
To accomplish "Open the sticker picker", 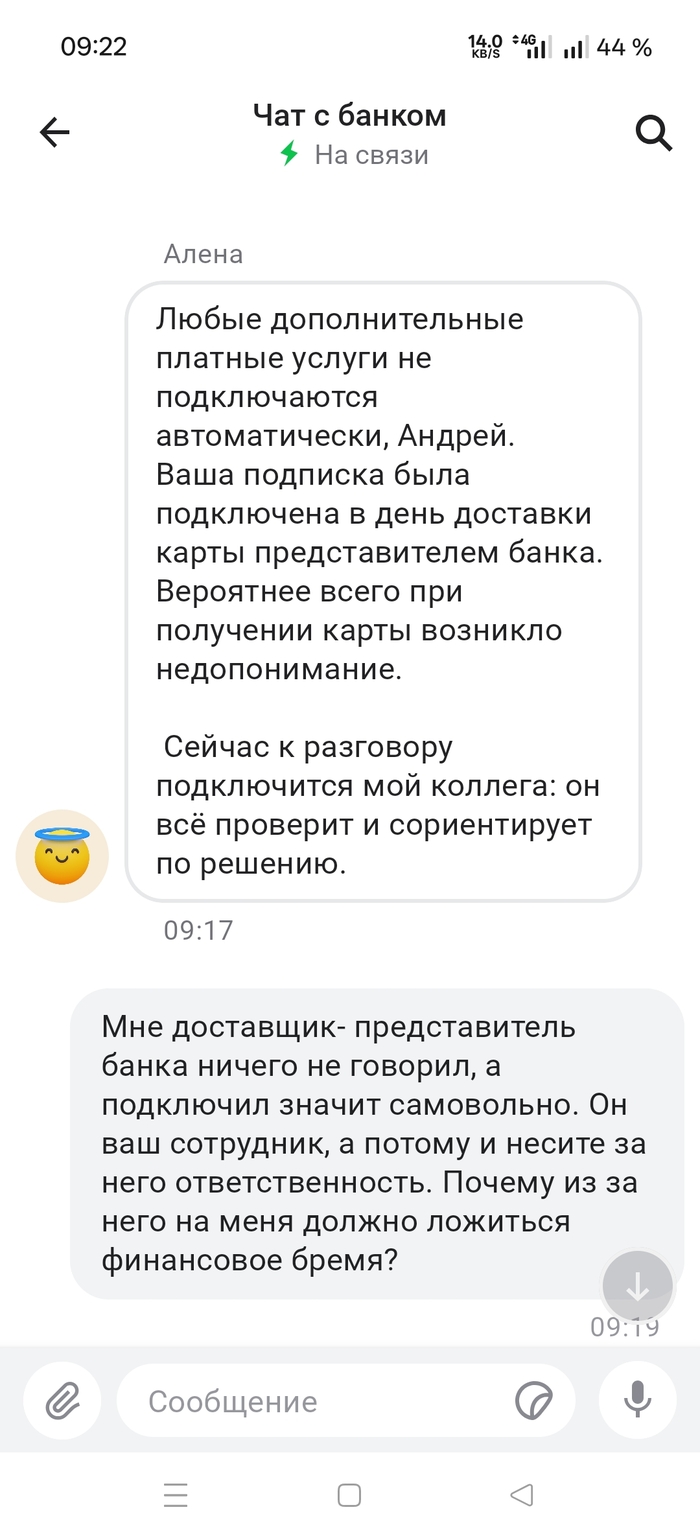I will 533,1402.
